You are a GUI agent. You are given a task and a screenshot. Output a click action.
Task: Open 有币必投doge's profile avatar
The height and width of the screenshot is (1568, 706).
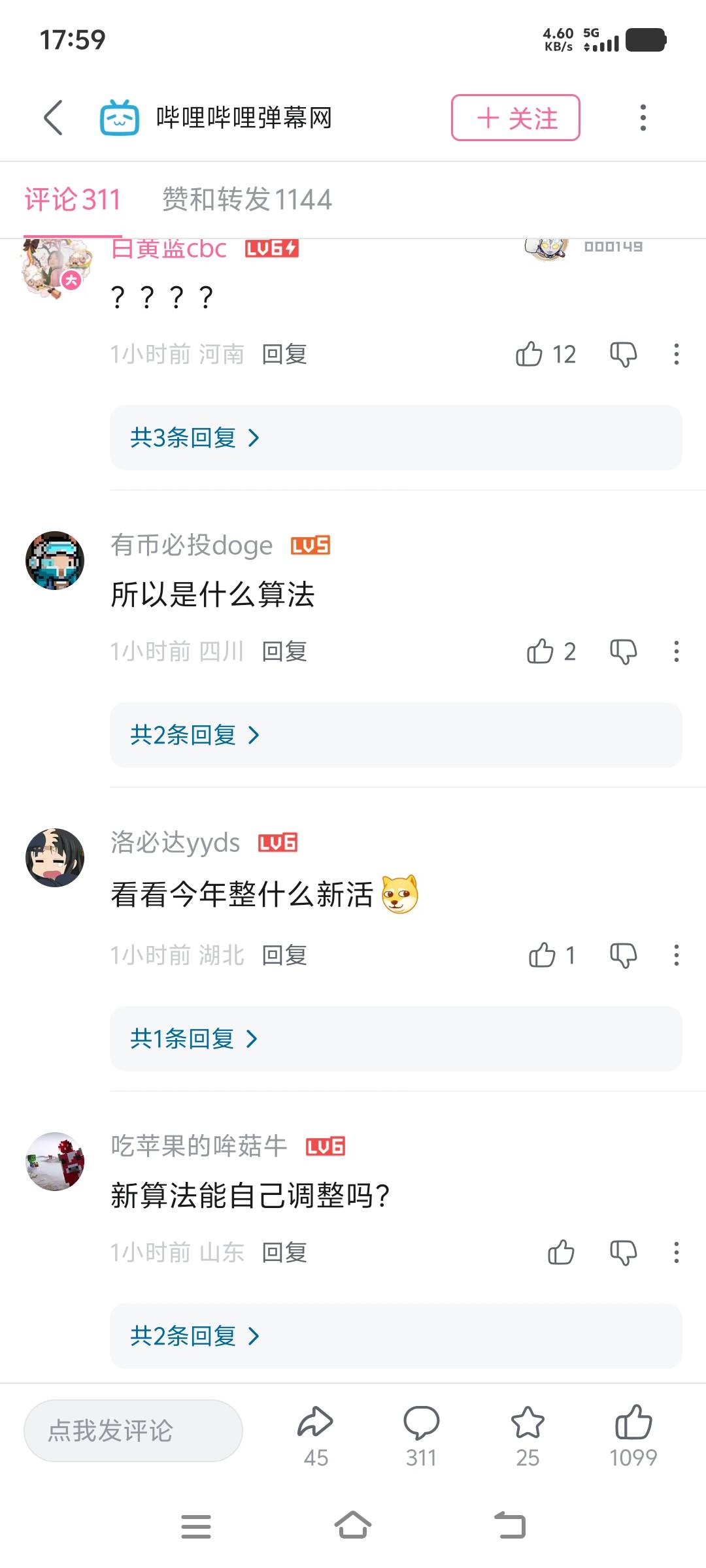55,561
